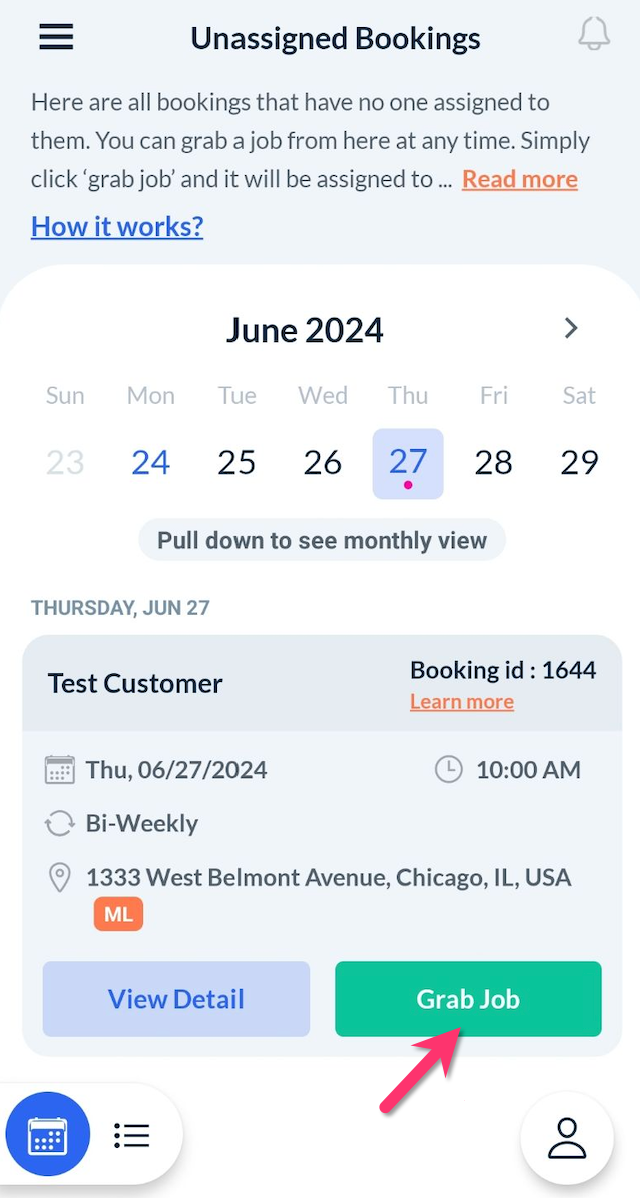
Task: Open the How it works link
Action: click(x=117, y=227)
